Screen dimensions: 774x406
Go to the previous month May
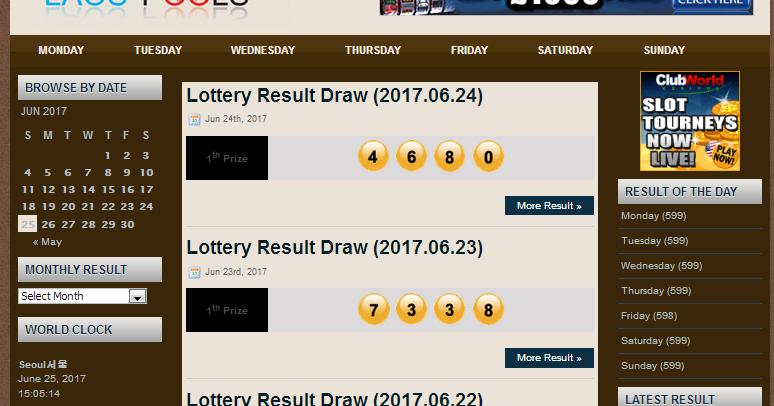point(47,242)
